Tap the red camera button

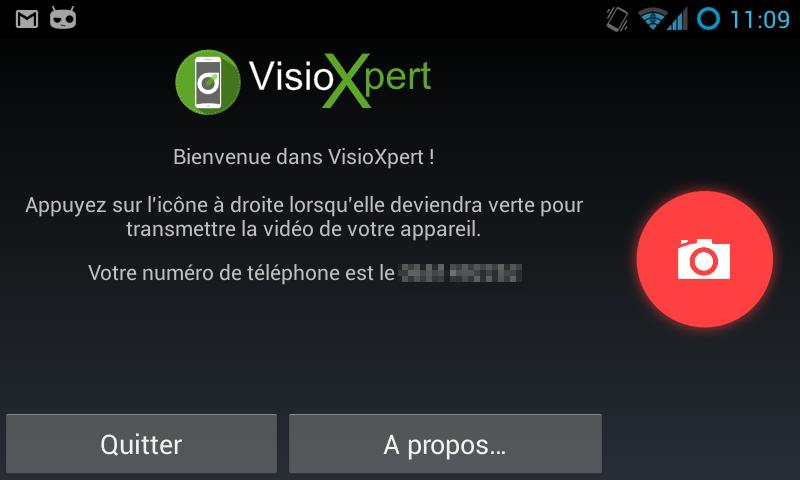pos(704,259)
